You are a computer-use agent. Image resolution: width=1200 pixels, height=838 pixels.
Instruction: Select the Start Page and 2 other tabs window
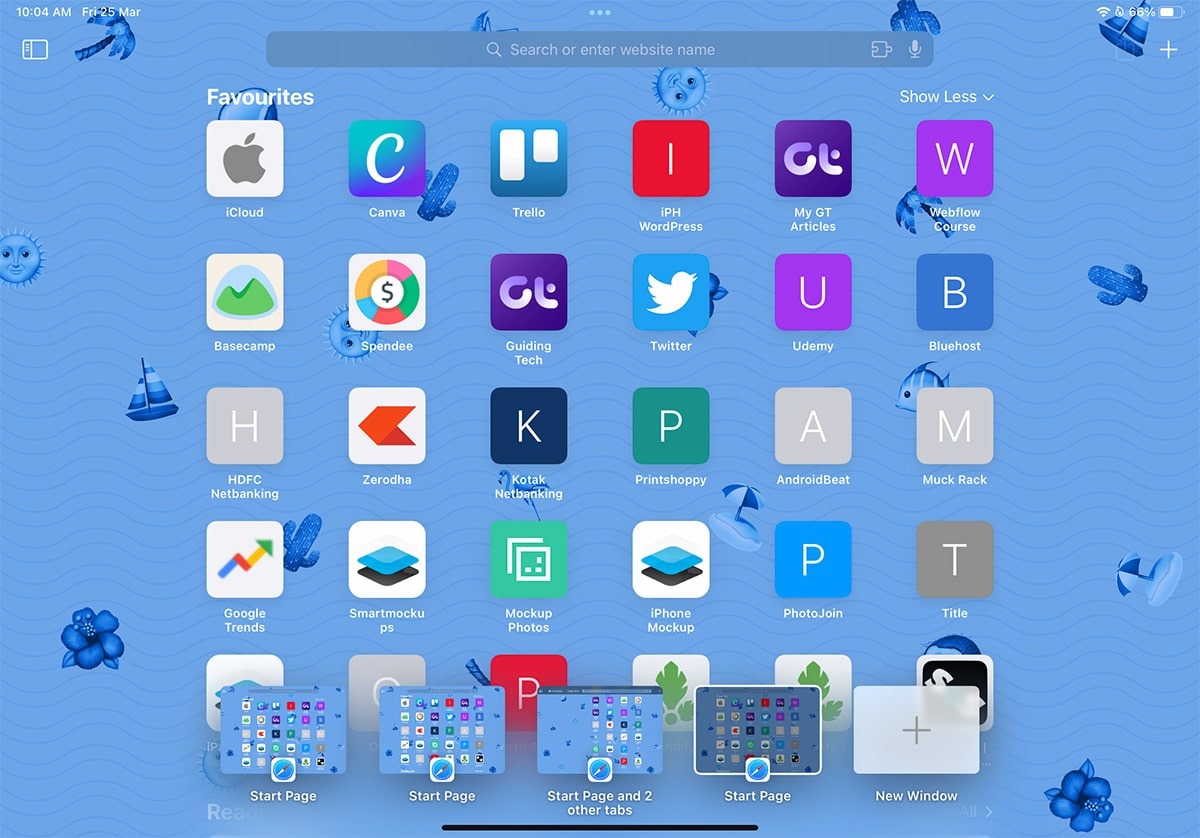600,730
